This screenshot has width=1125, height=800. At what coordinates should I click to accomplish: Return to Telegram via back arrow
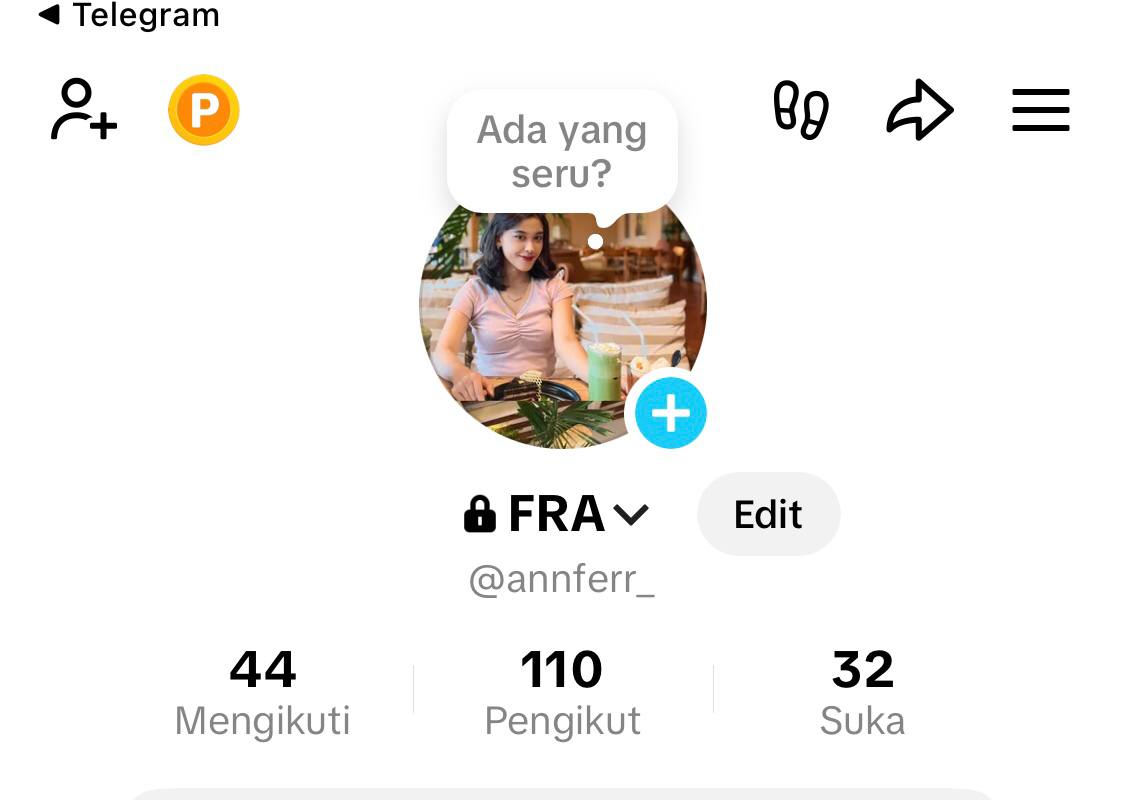click(x=128, y=15)
